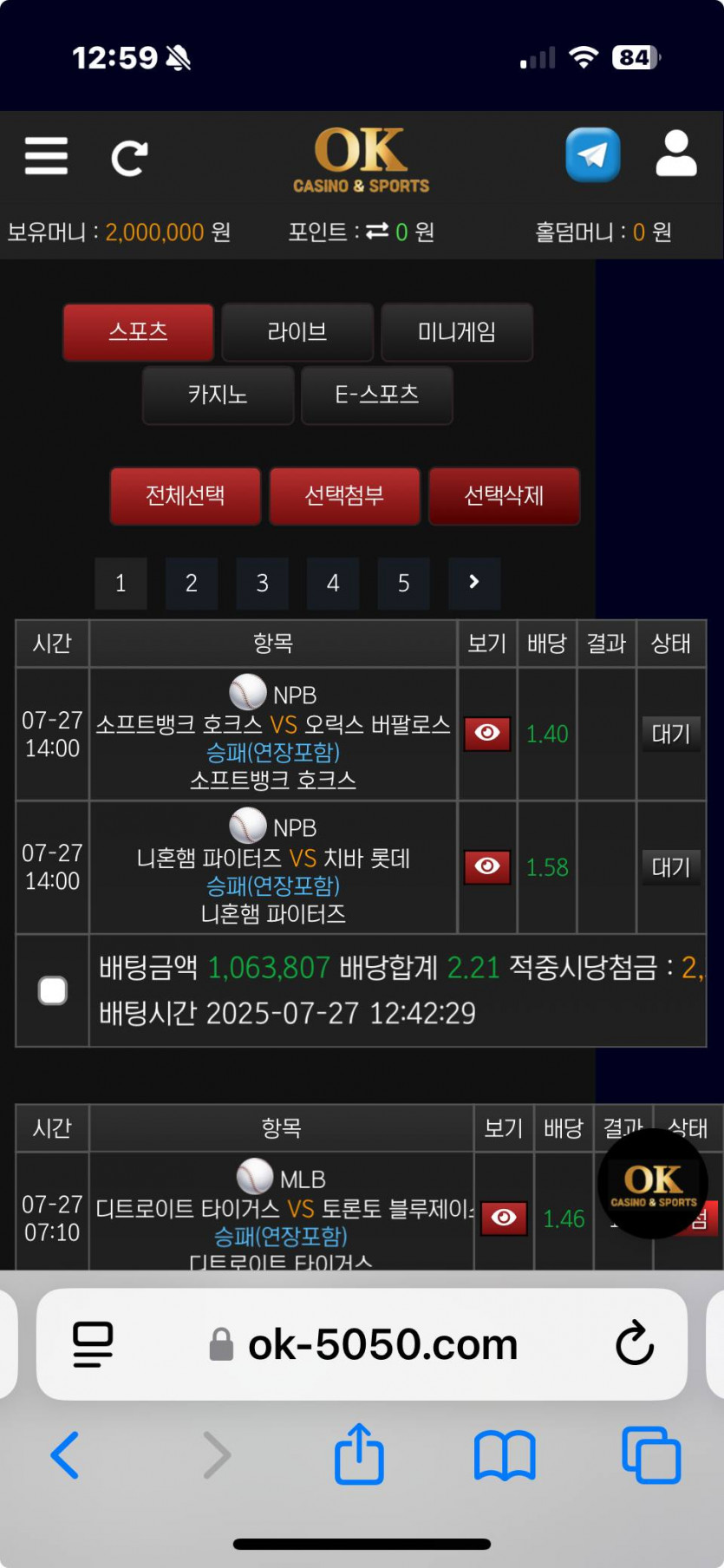Select the 스포츠 tab
This screenshot has height=1568, width=724.
[138, 332]
